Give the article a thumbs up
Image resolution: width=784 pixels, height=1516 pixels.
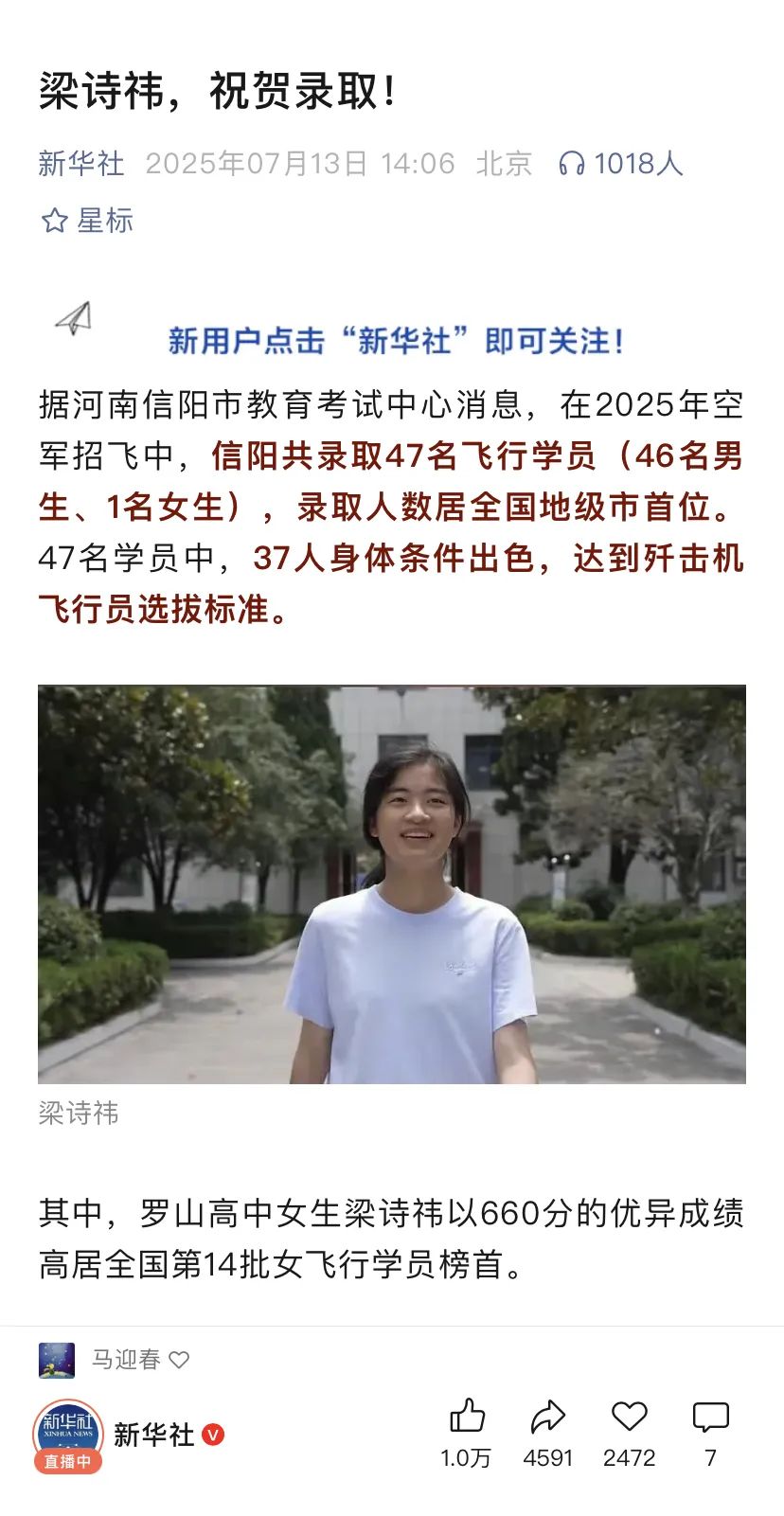[x=466, y=1418]
